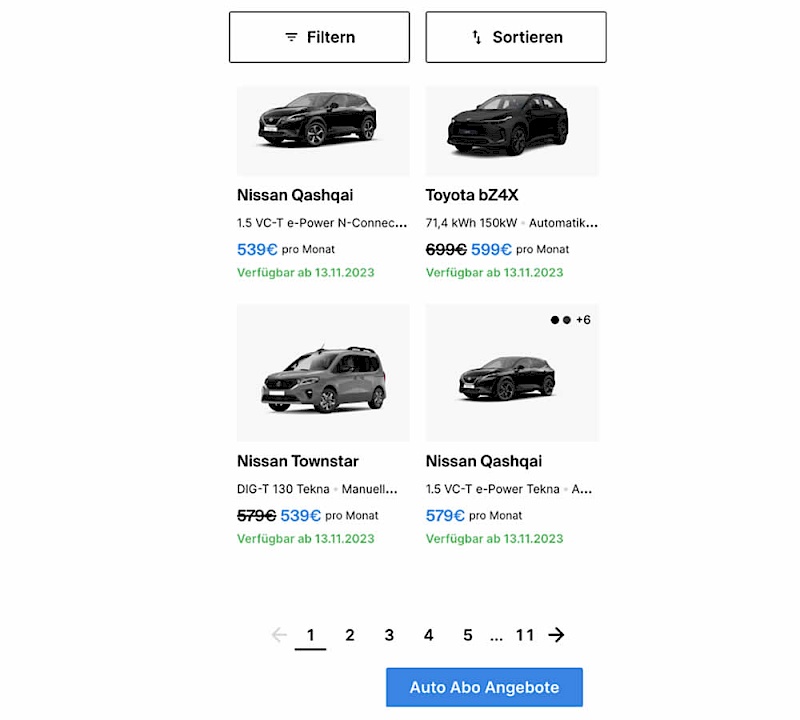Tap the Auto Abo Angebote button
800x720 pixels.
point(484,688)
